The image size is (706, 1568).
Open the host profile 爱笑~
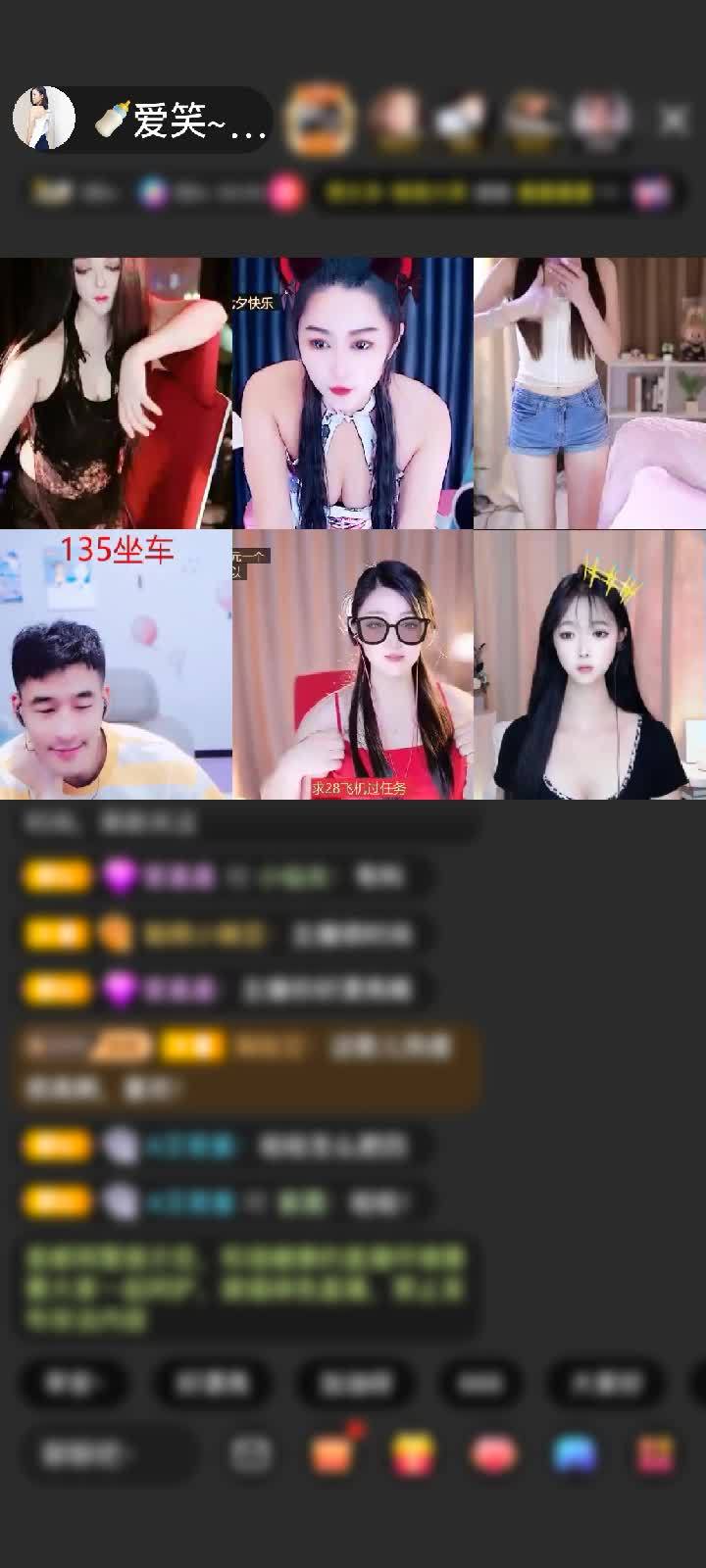(x=44, y=120)
